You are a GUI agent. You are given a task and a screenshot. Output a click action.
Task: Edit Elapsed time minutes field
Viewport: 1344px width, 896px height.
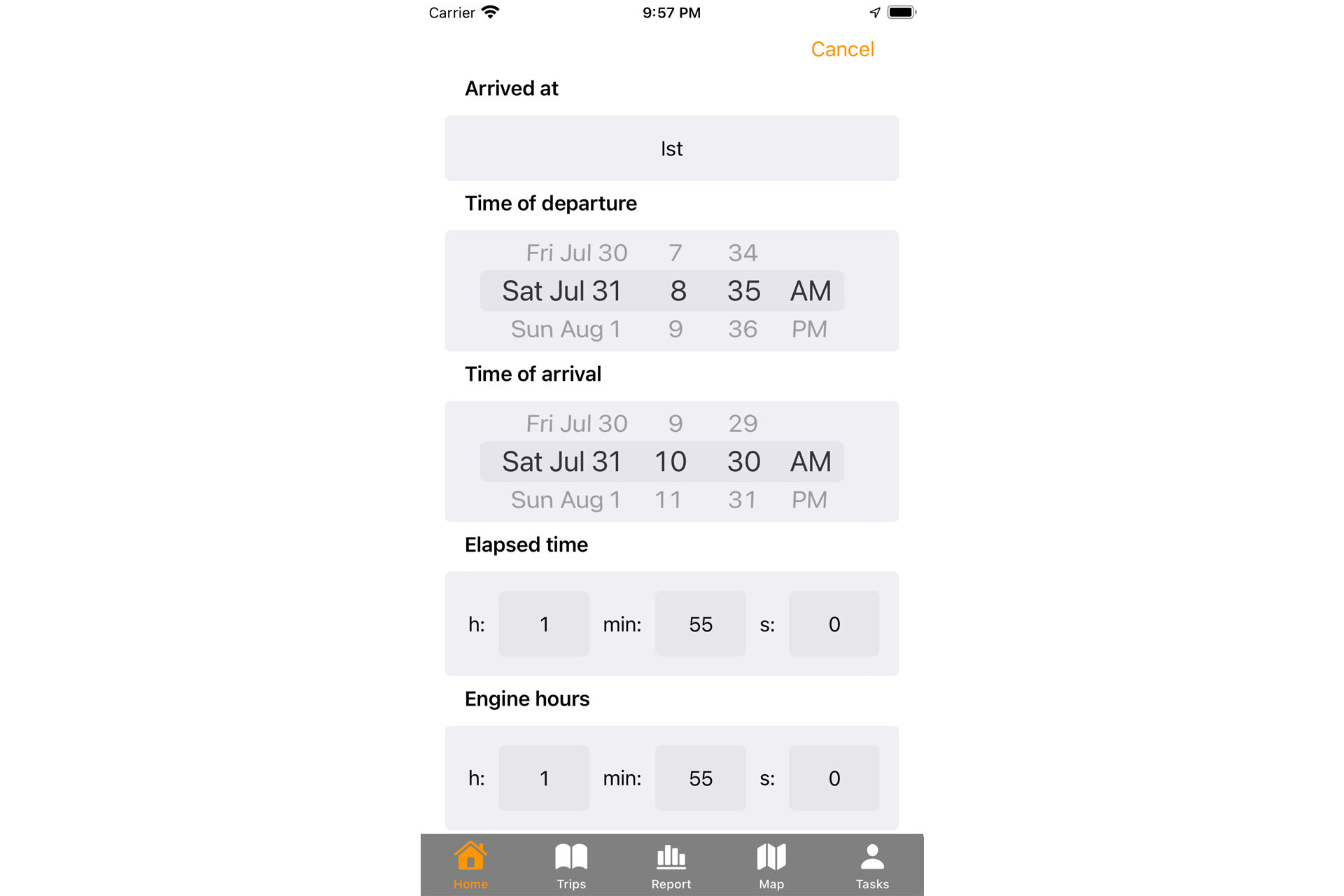[x=700, y=624]
